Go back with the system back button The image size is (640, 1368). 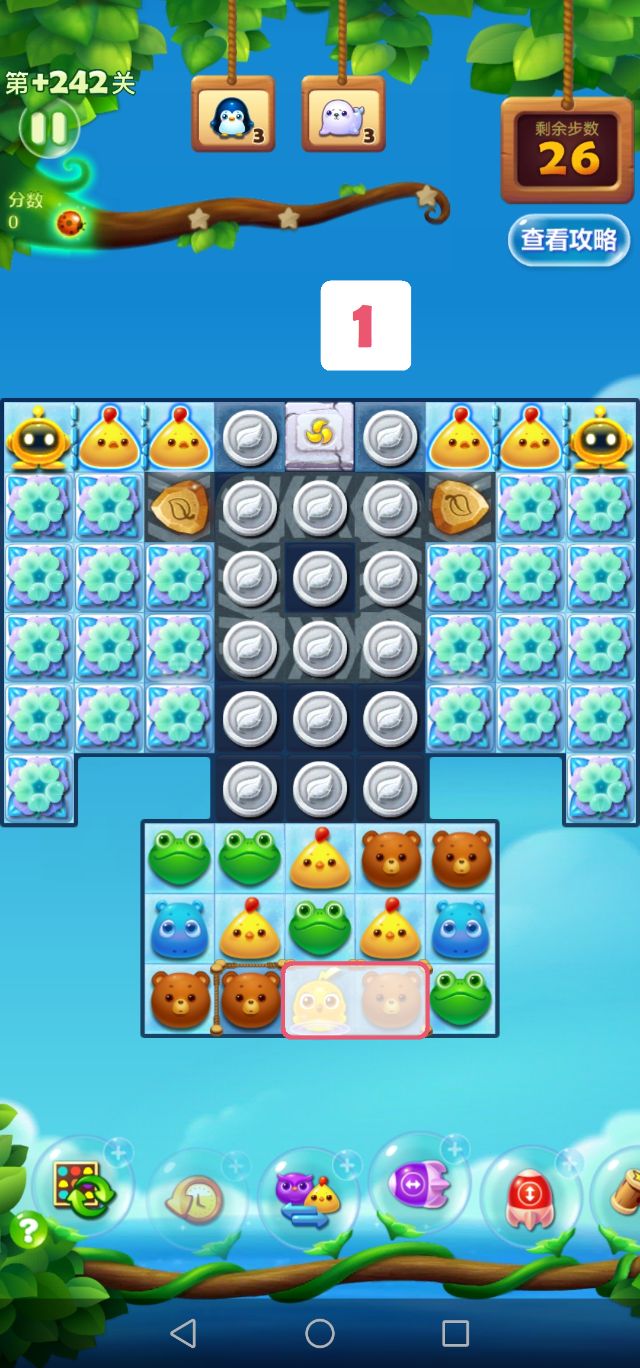pos(183,1332)
